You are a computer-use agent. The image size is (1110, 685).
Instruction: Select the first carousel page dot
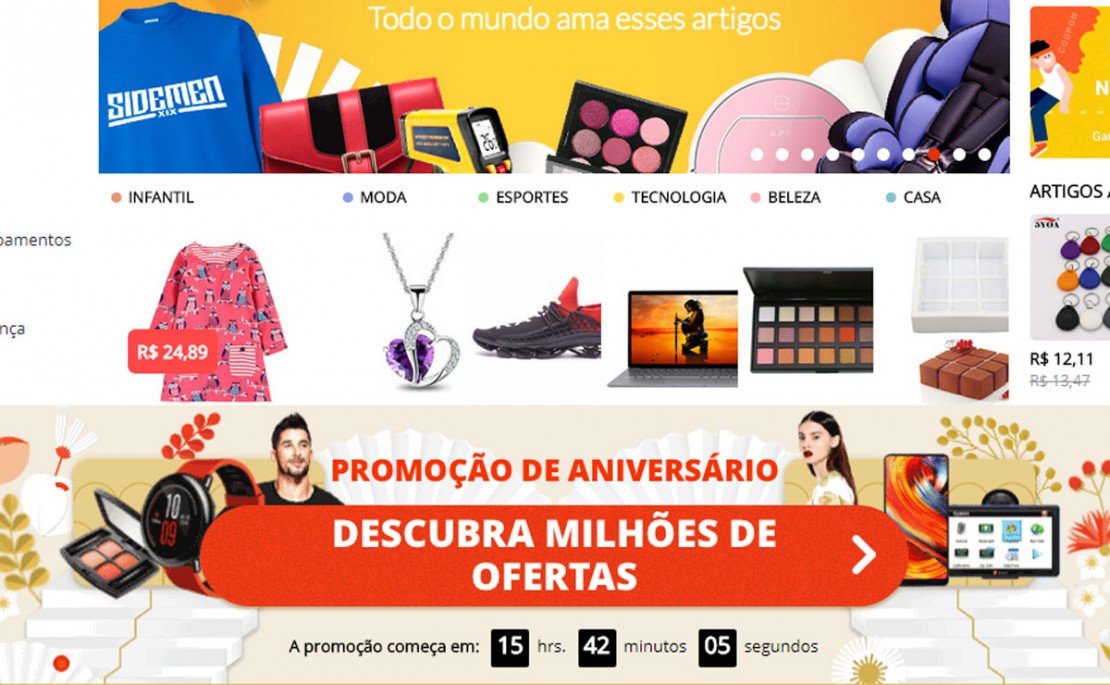coord(757,155)
